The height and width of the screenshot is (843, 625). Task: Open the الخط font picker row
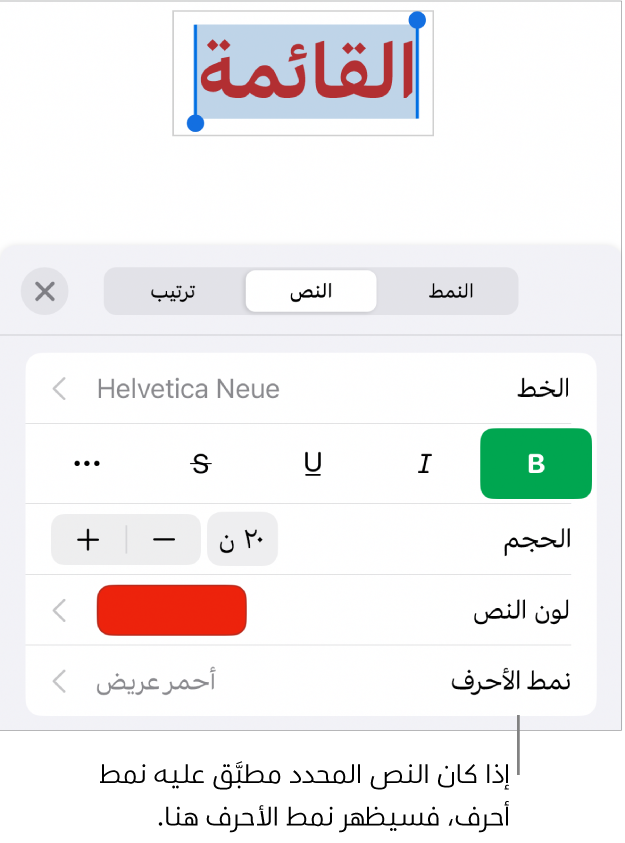tap(311, 388)
